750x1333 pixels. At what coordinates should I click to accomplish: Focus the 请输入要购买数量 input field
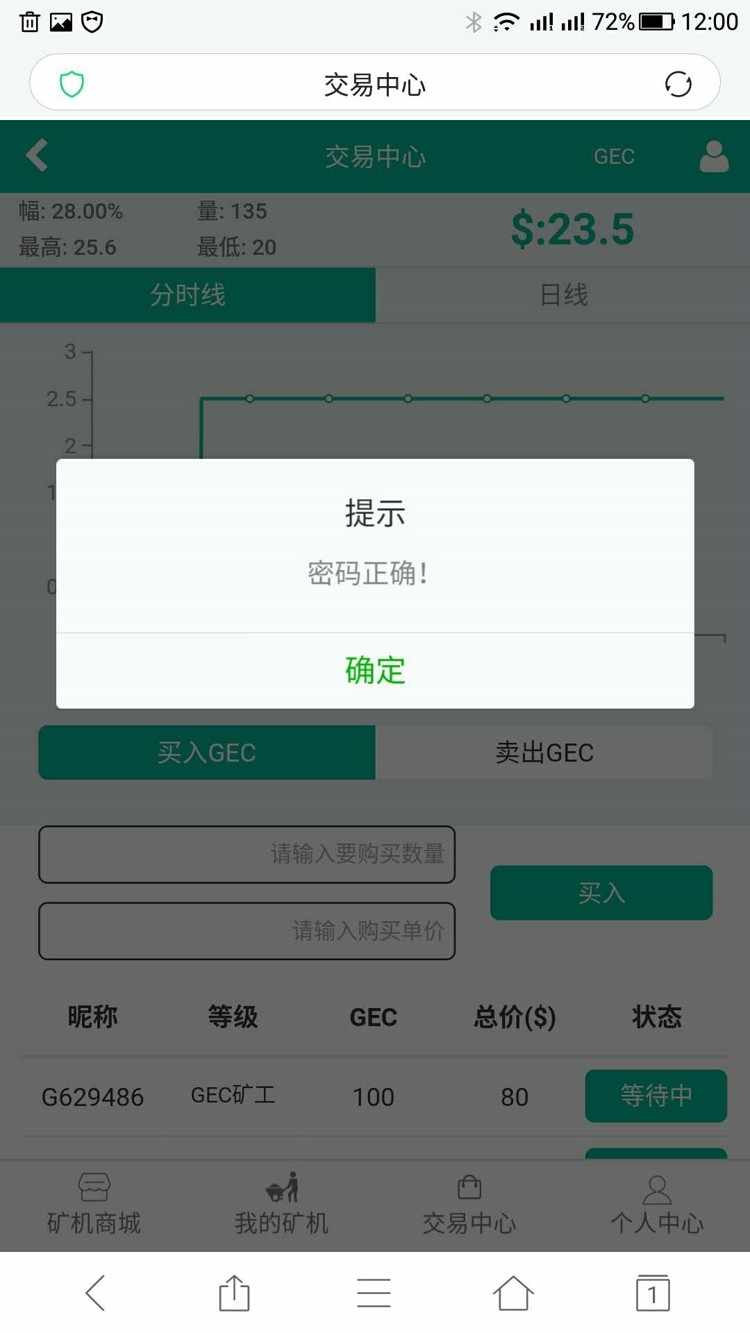(247, 854)
